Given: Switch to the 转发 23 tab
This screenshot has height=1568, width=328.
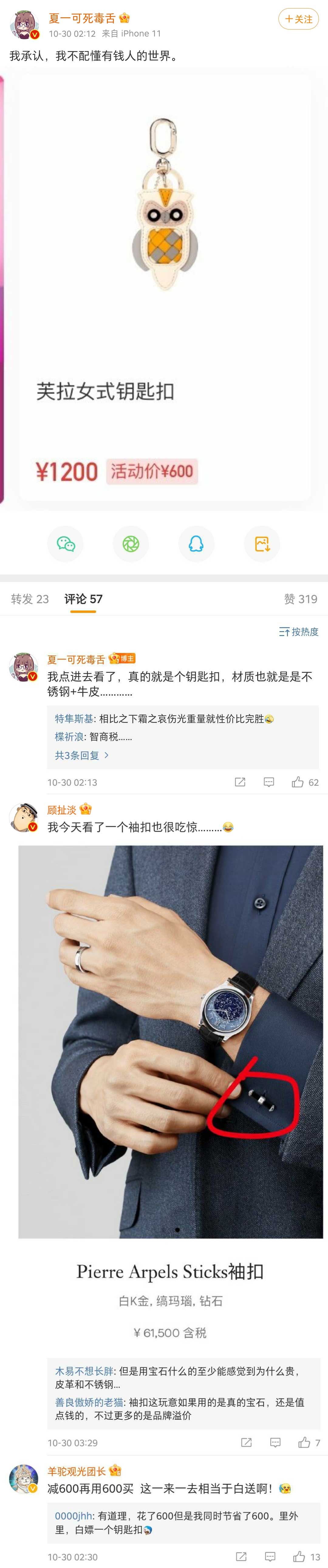Looking at the screenshot, I should [x=30, y=599].
